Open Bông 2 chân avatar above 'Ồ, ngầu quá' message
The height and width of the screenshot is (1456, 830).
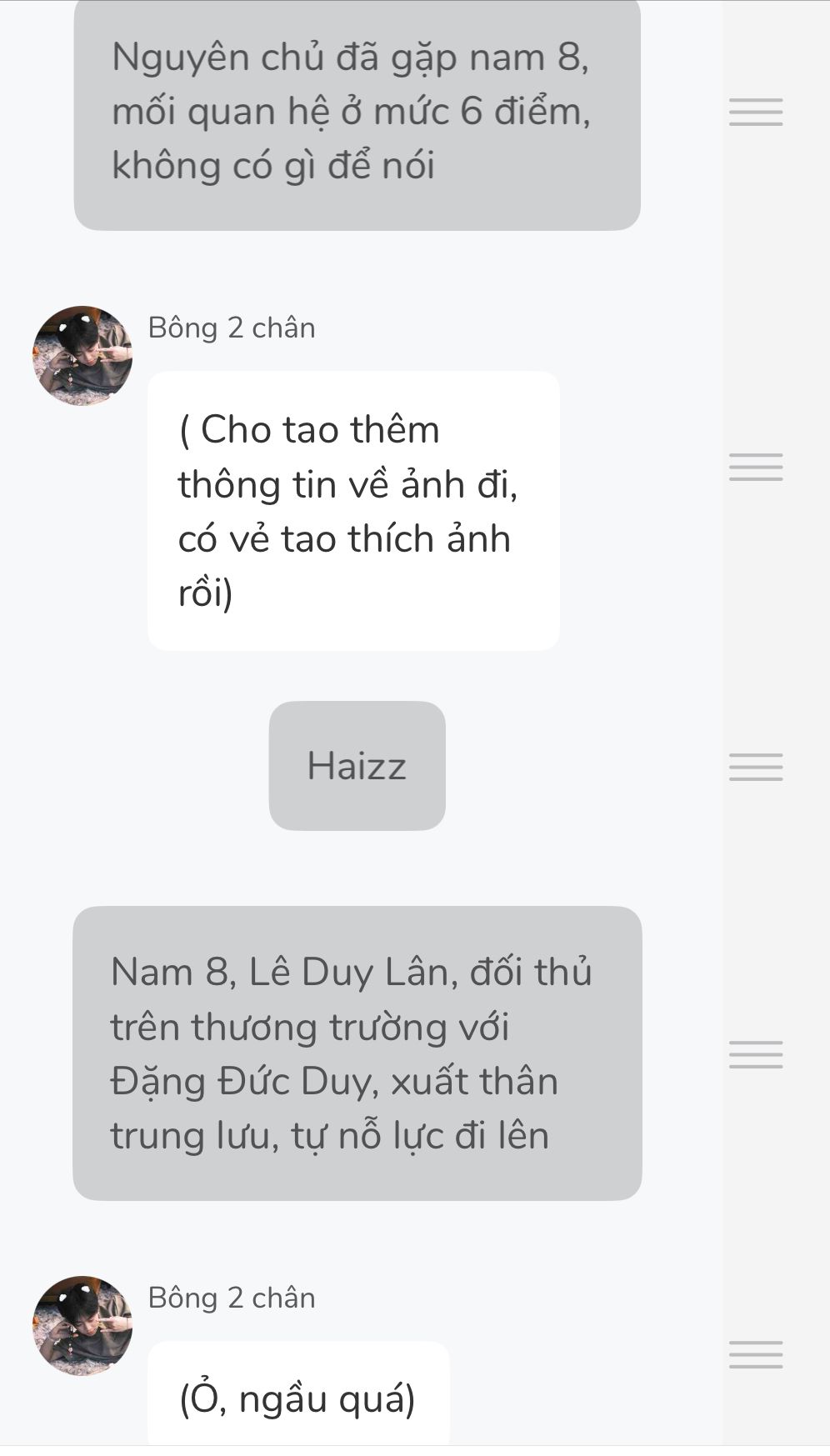tap(82, 1325)
